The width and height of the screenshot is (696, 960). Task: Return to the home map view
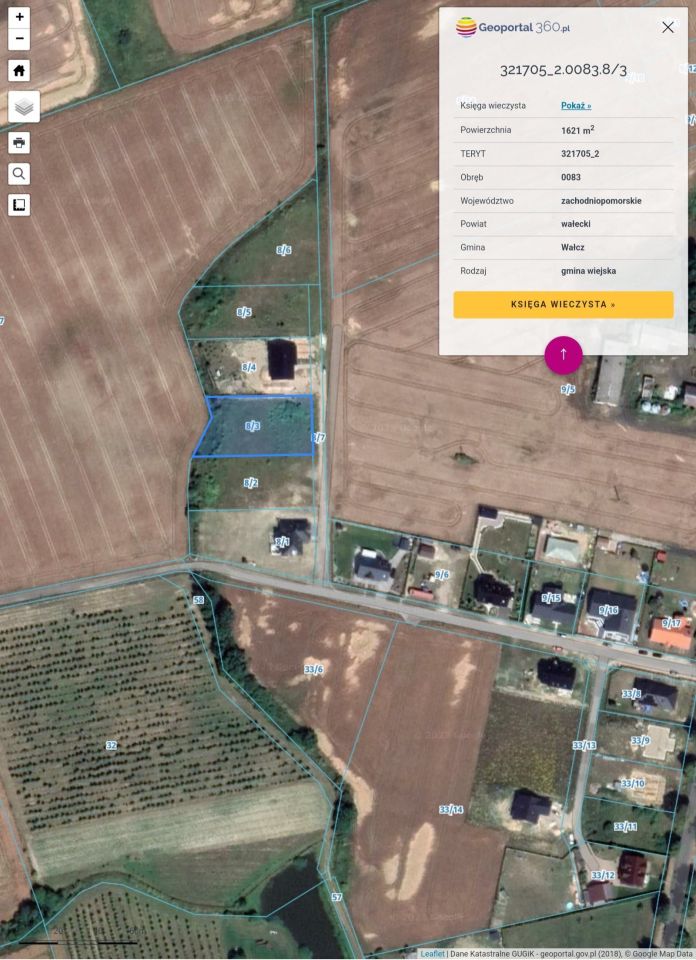click(20, 70)
